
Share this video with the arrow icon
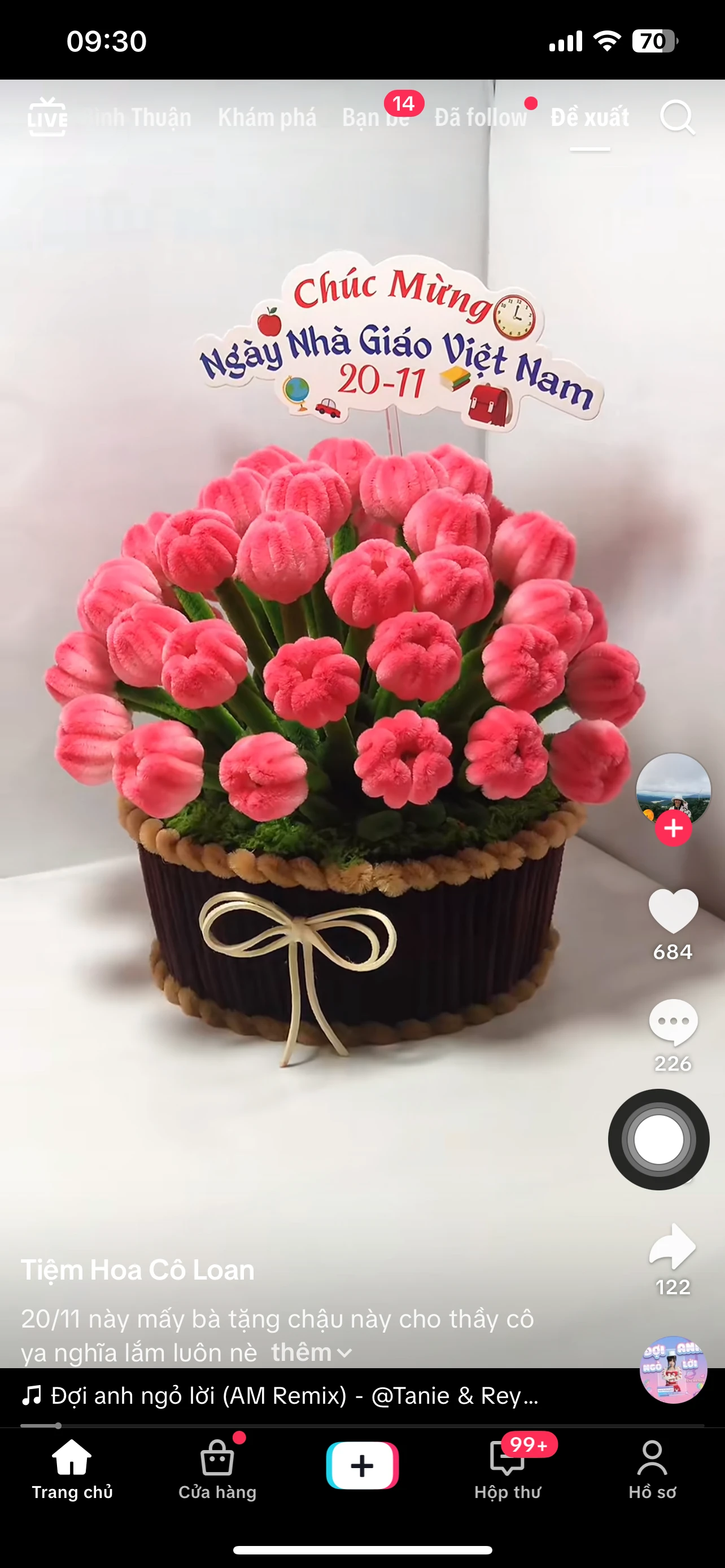(x=672, y=1247)
